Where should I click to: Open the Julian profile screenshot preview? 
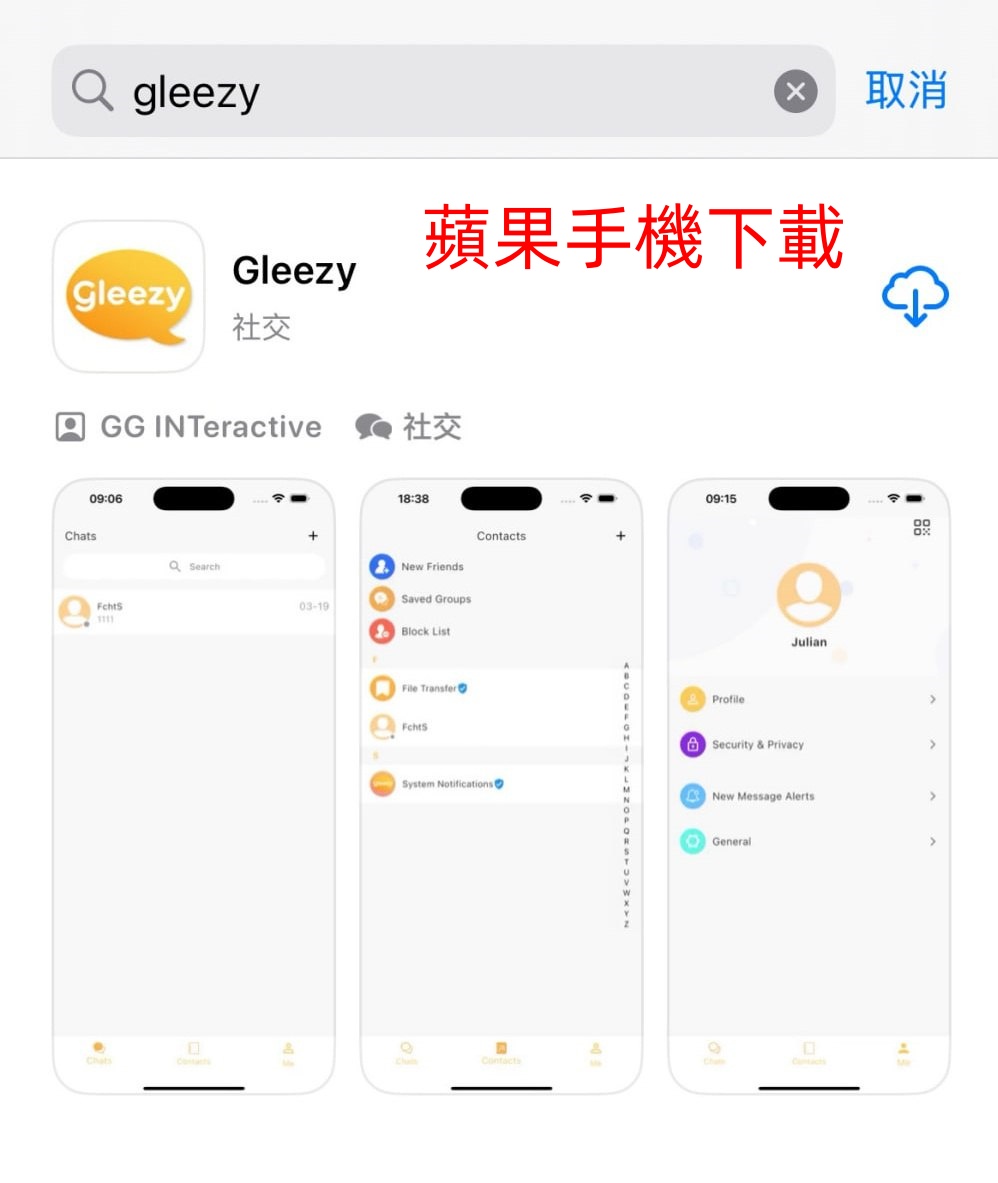808,785
